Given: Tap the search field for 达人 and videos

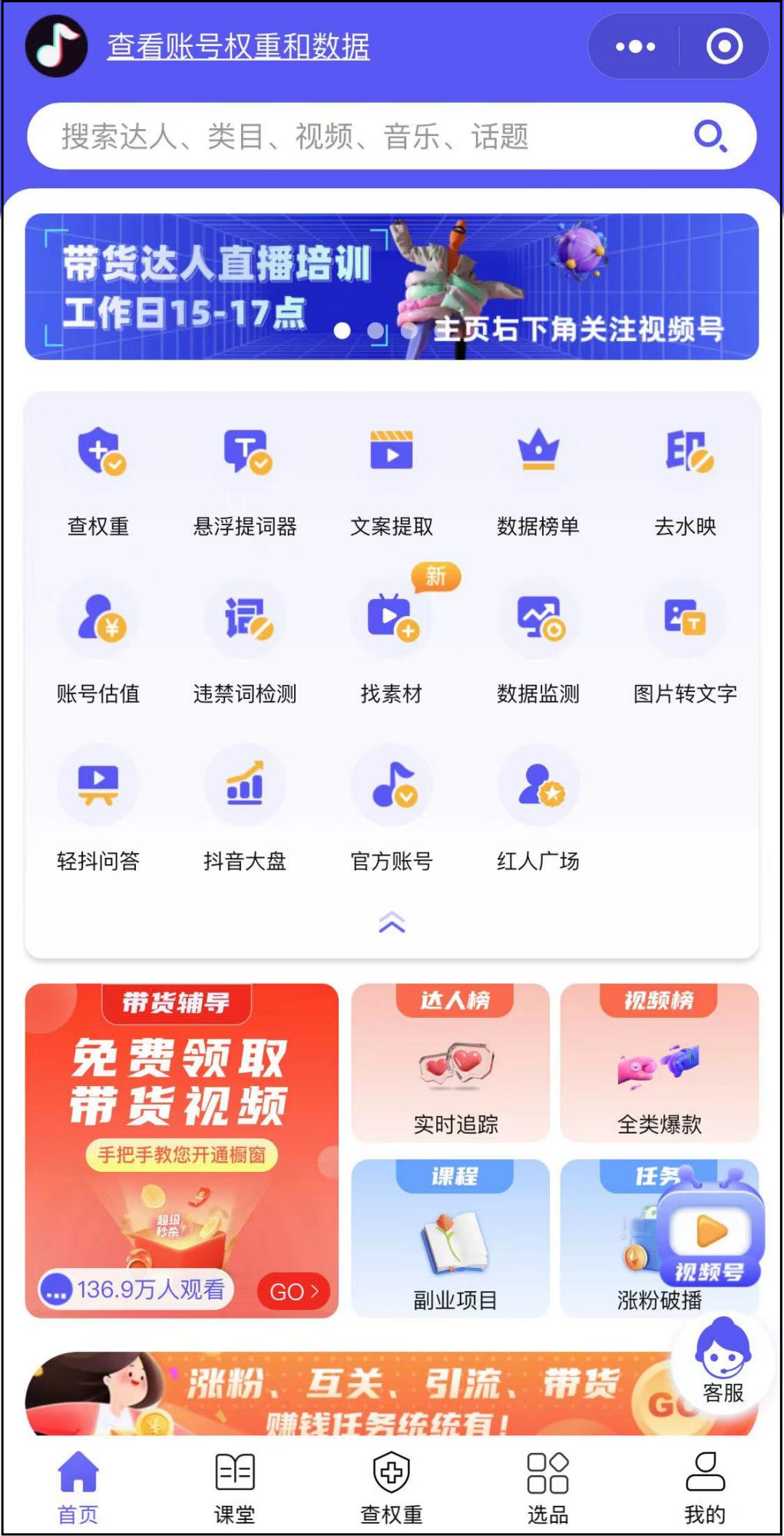Looking at the screenshot, I should (x=369, y=137).
